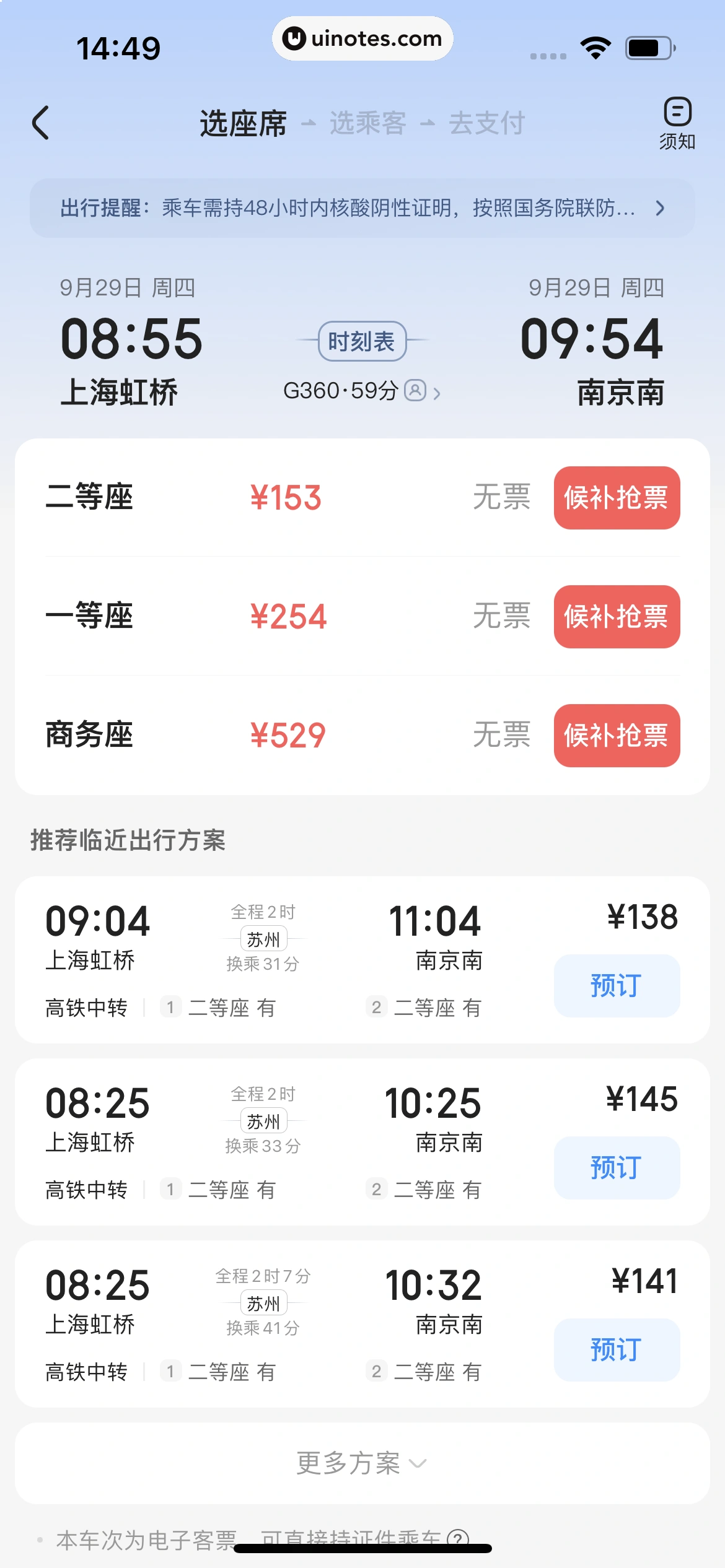Viewport: 725px width, 1568px height.
Task: Tap 候补抢票 for 商务座
Action: pos(617,736)
